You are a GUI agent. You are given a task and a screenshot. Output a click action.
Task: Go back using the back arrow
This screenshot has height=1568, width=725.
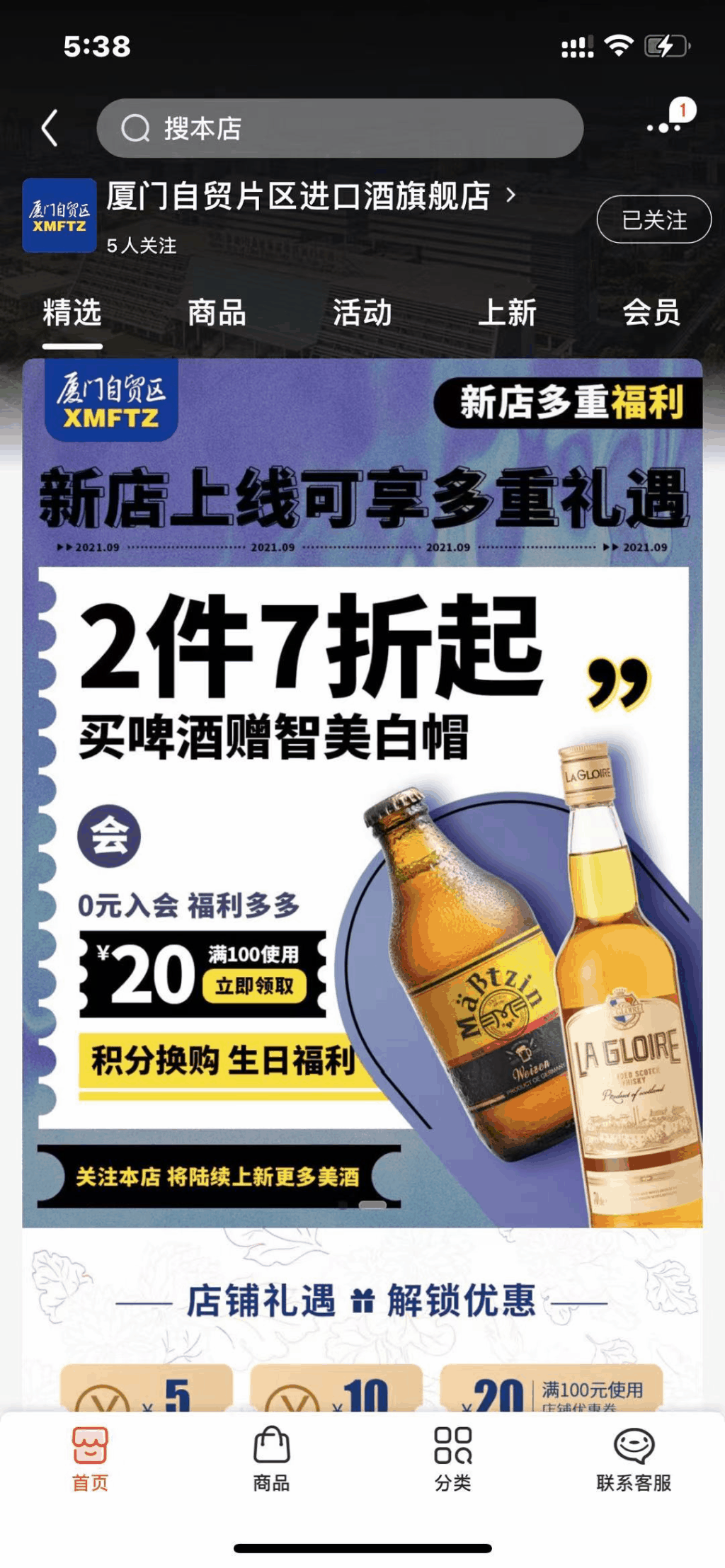coord(50,129)
